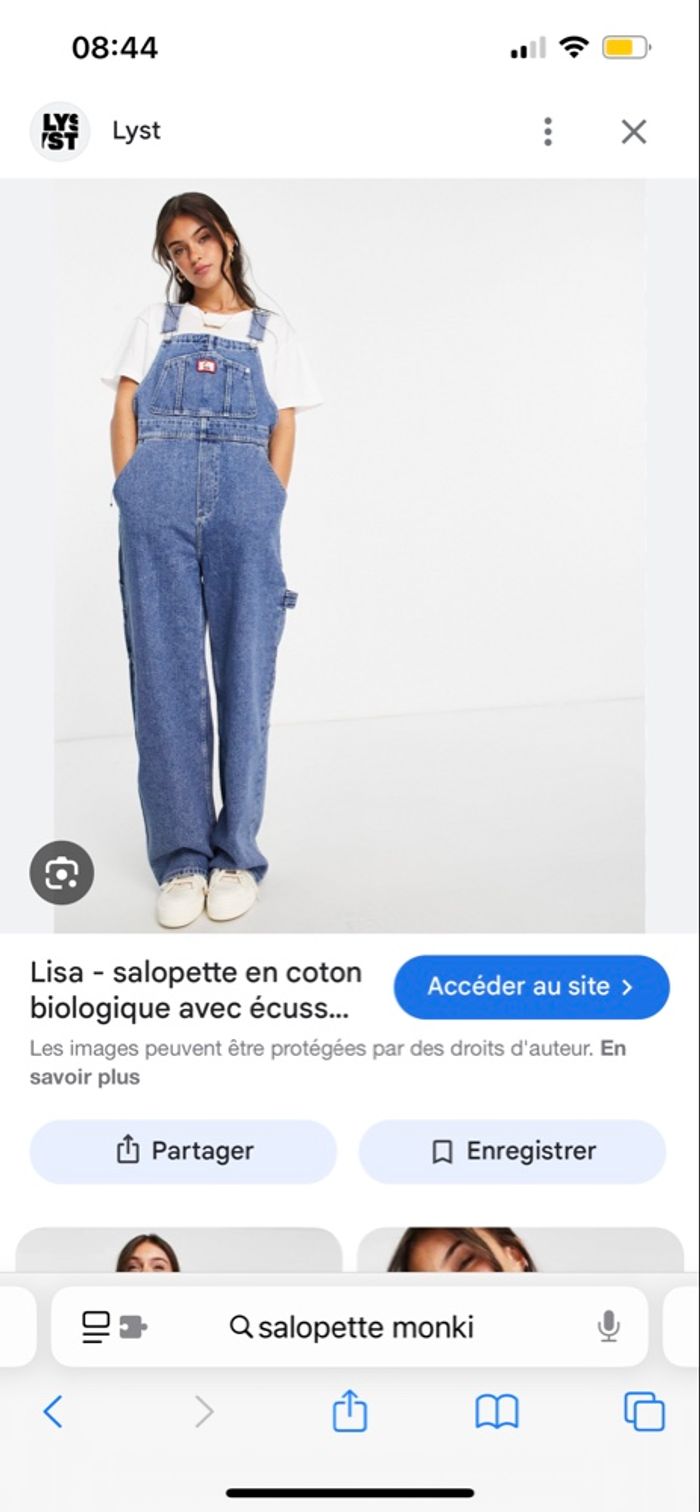Go back to the previous page

tap(53, 1412)
